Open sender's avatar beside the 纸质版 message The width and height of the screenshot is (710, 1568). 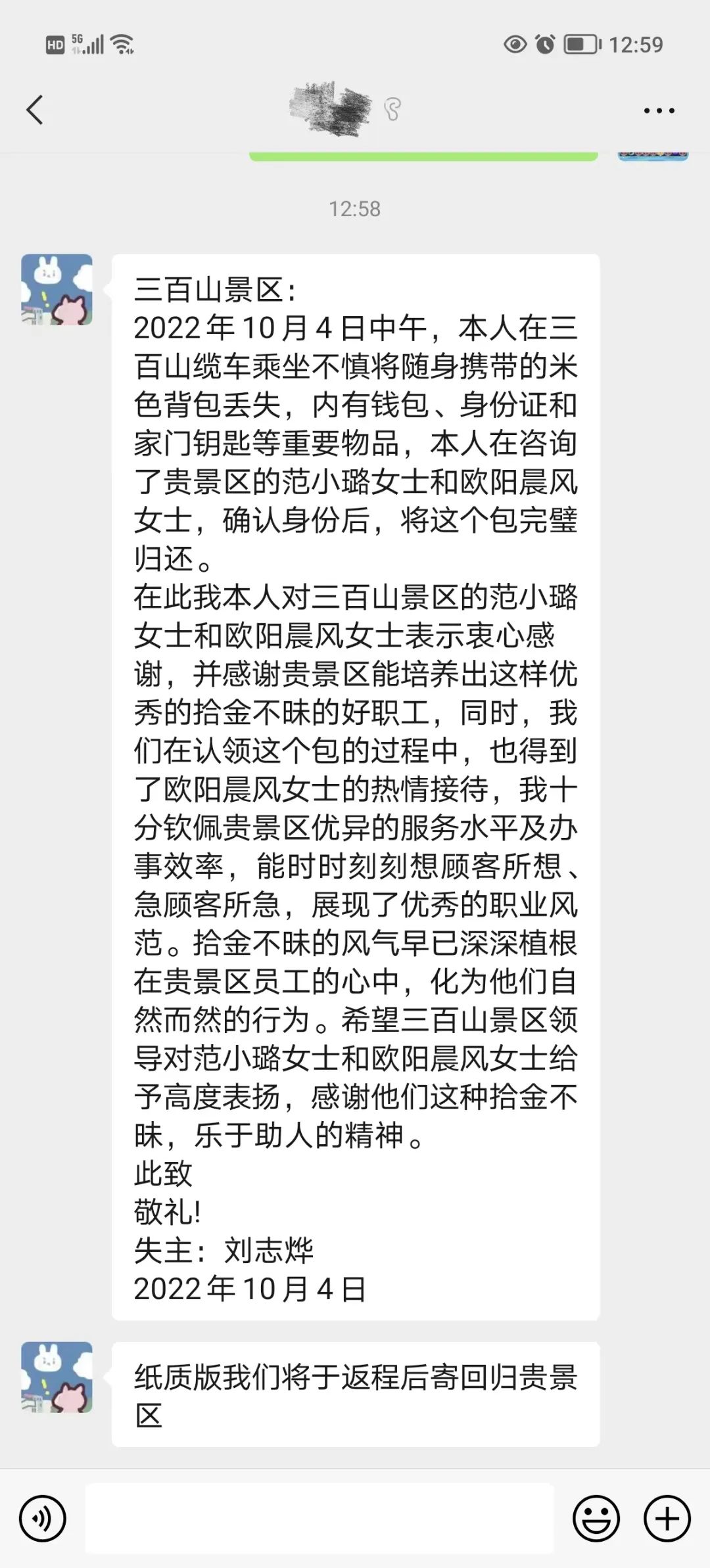click(57, 1377)
